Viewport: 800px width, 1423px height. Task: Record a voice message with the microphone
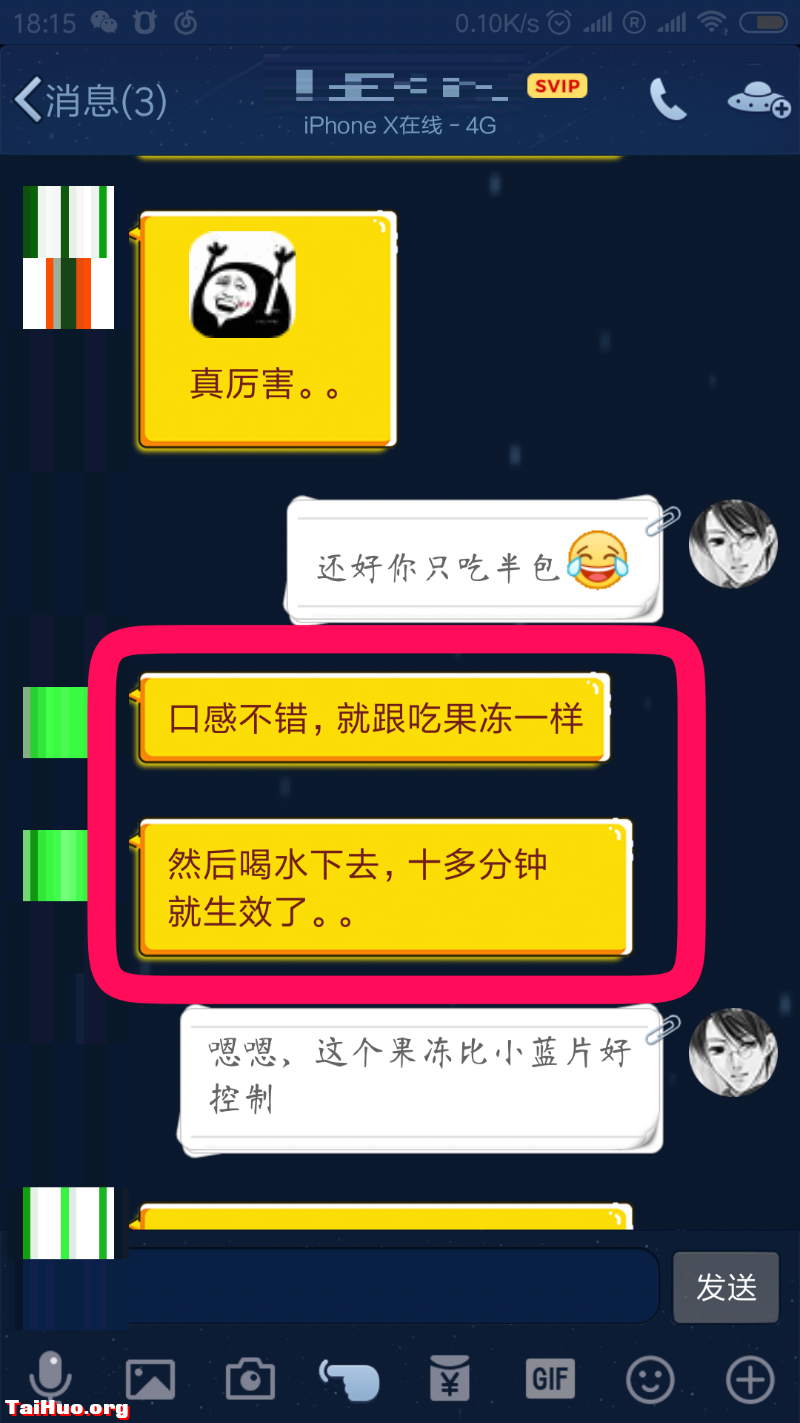point(50,1379)
